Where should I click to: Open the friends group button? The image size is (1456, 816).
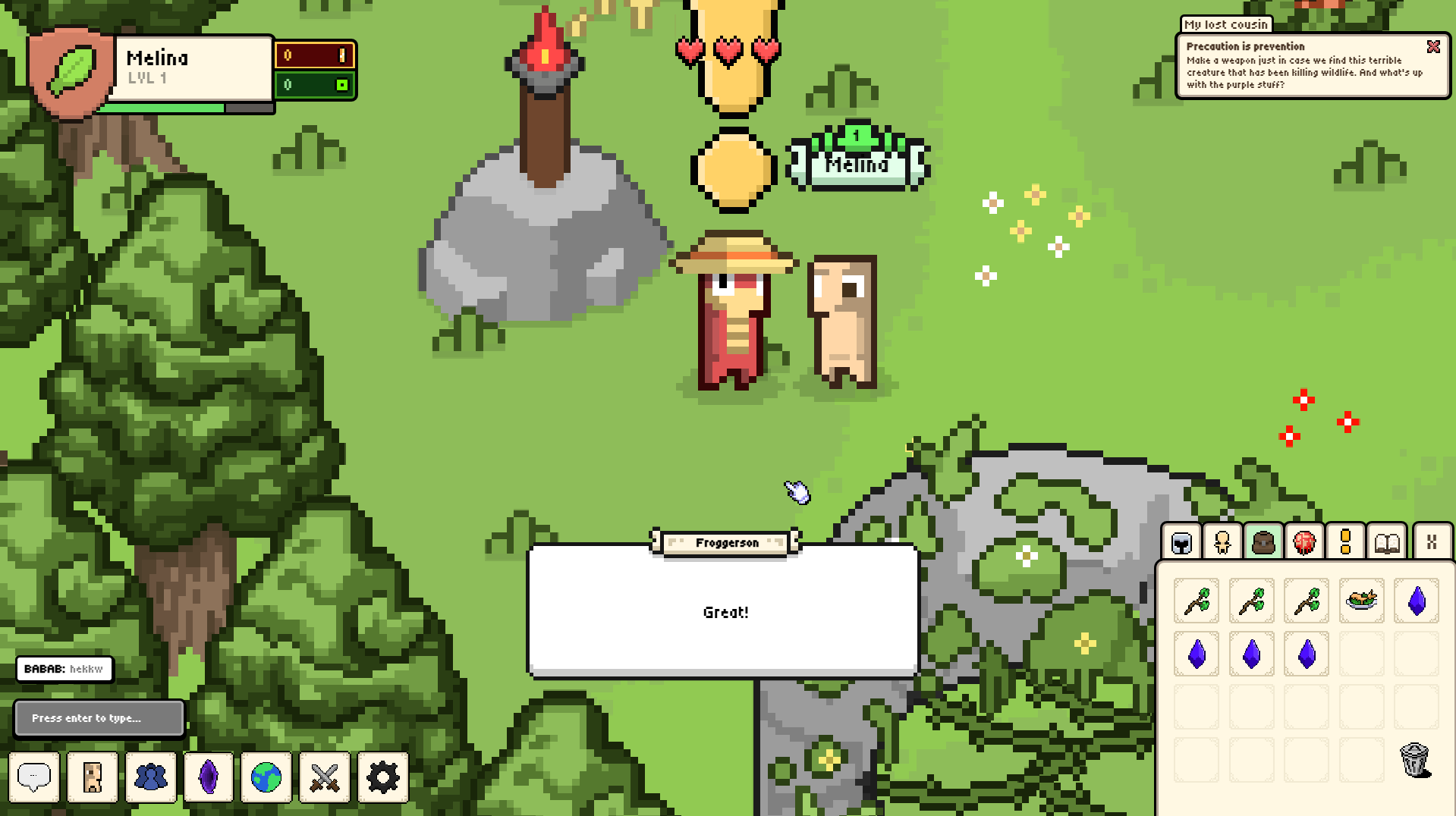click(151, 777)
